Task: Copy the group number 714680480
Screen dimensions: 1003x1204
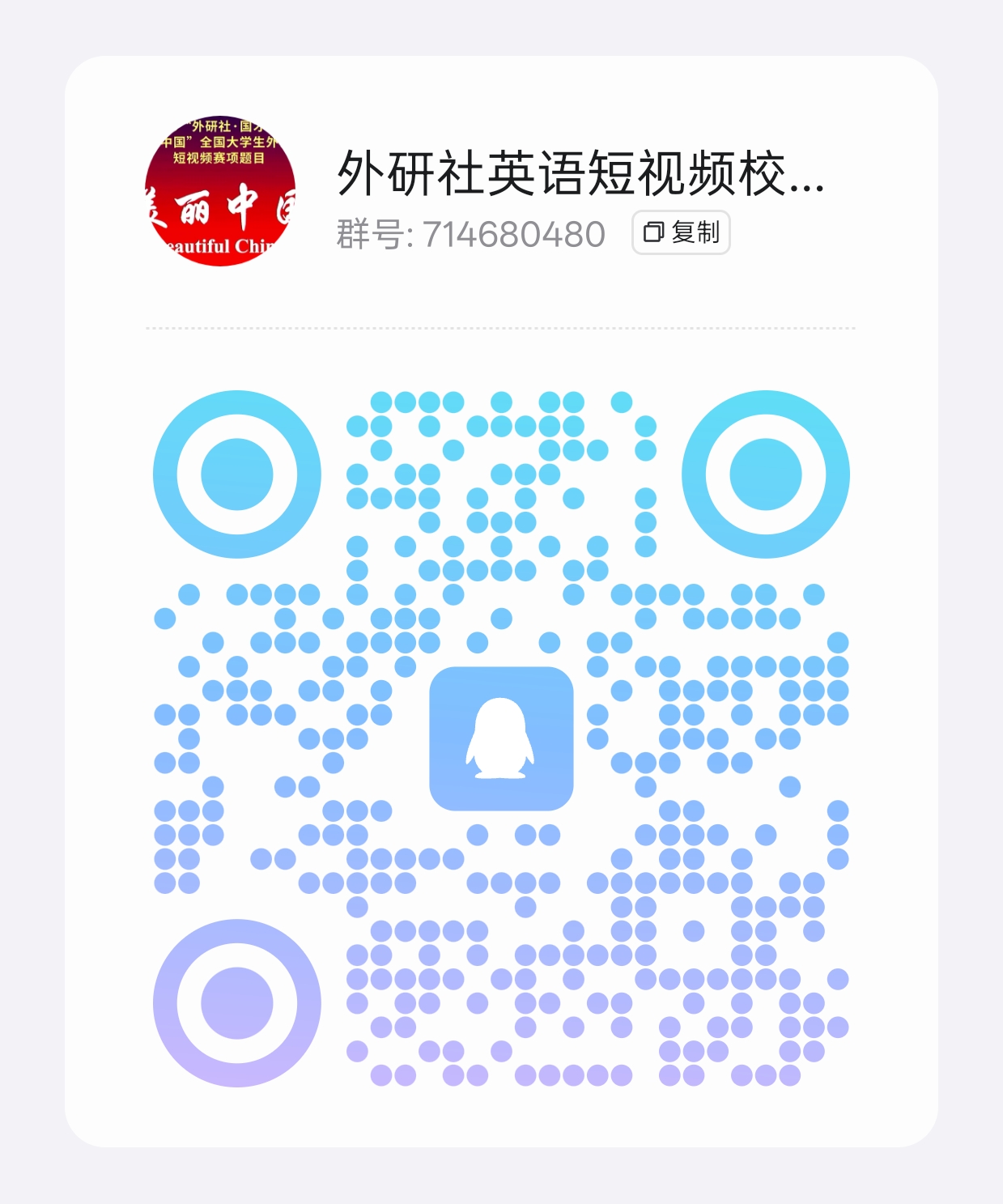Action: coord(681,232)
